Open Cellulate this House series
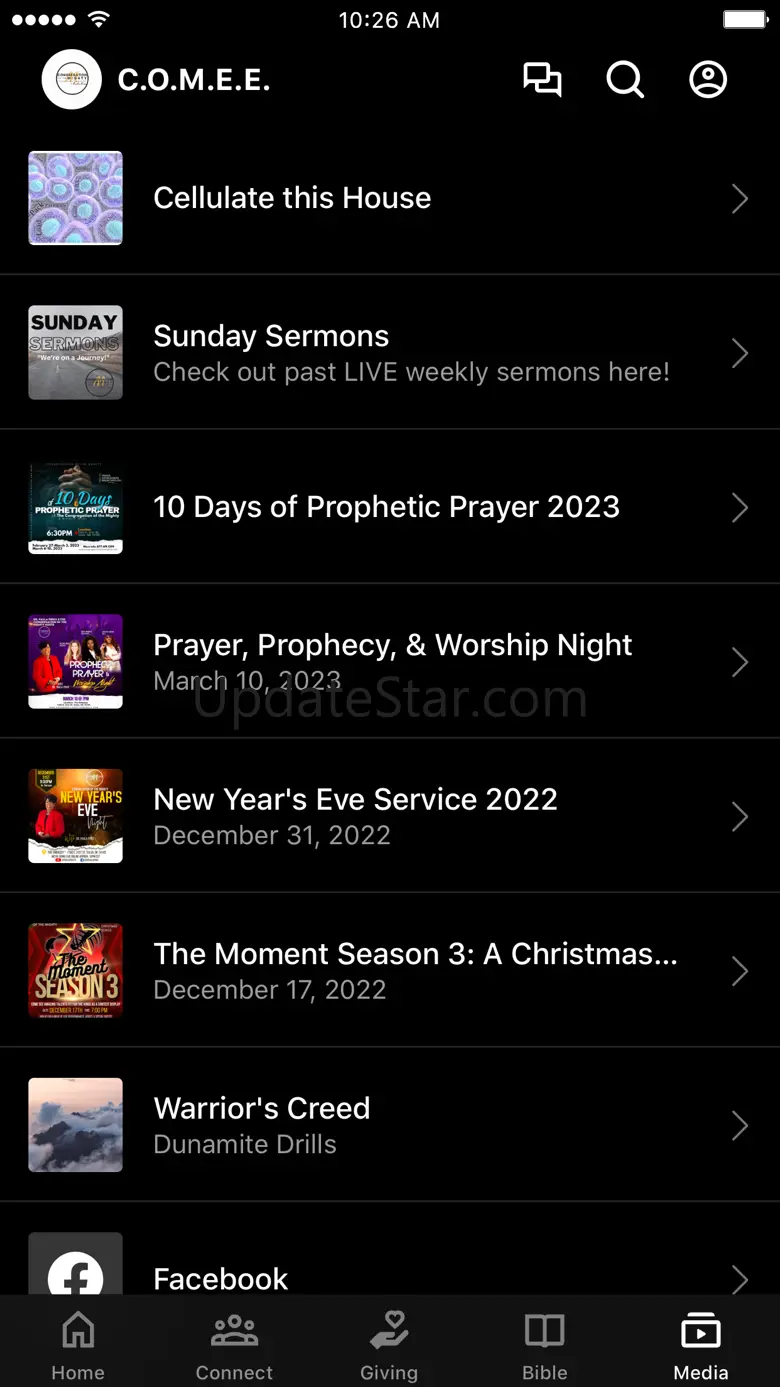780x1387 pixels. click(x=390, y=198)
